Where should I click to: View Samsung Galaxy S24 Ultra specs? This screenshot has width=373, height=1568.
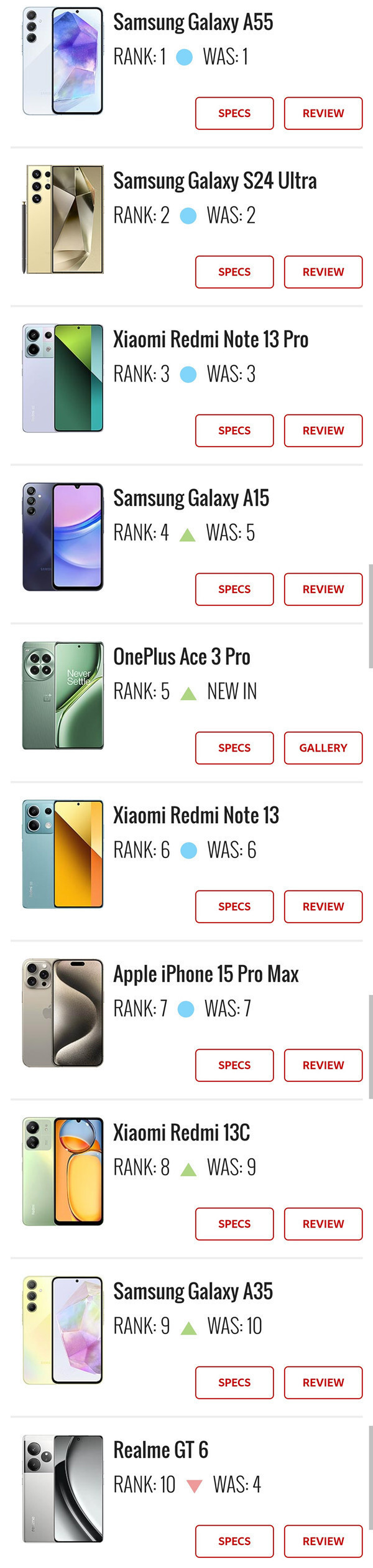pyautogui.click(x=234, y=272)
